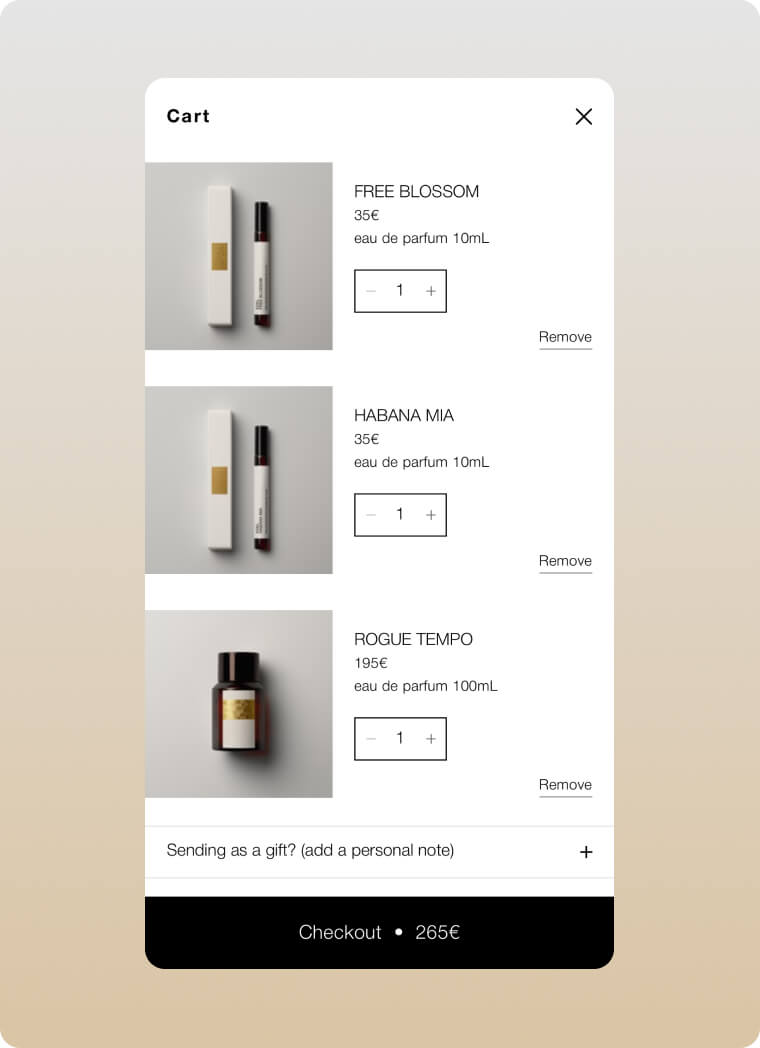This screenshot has height=1048, width=760.
Task: Proceed to Checkout for 265€
Action: 379,932
